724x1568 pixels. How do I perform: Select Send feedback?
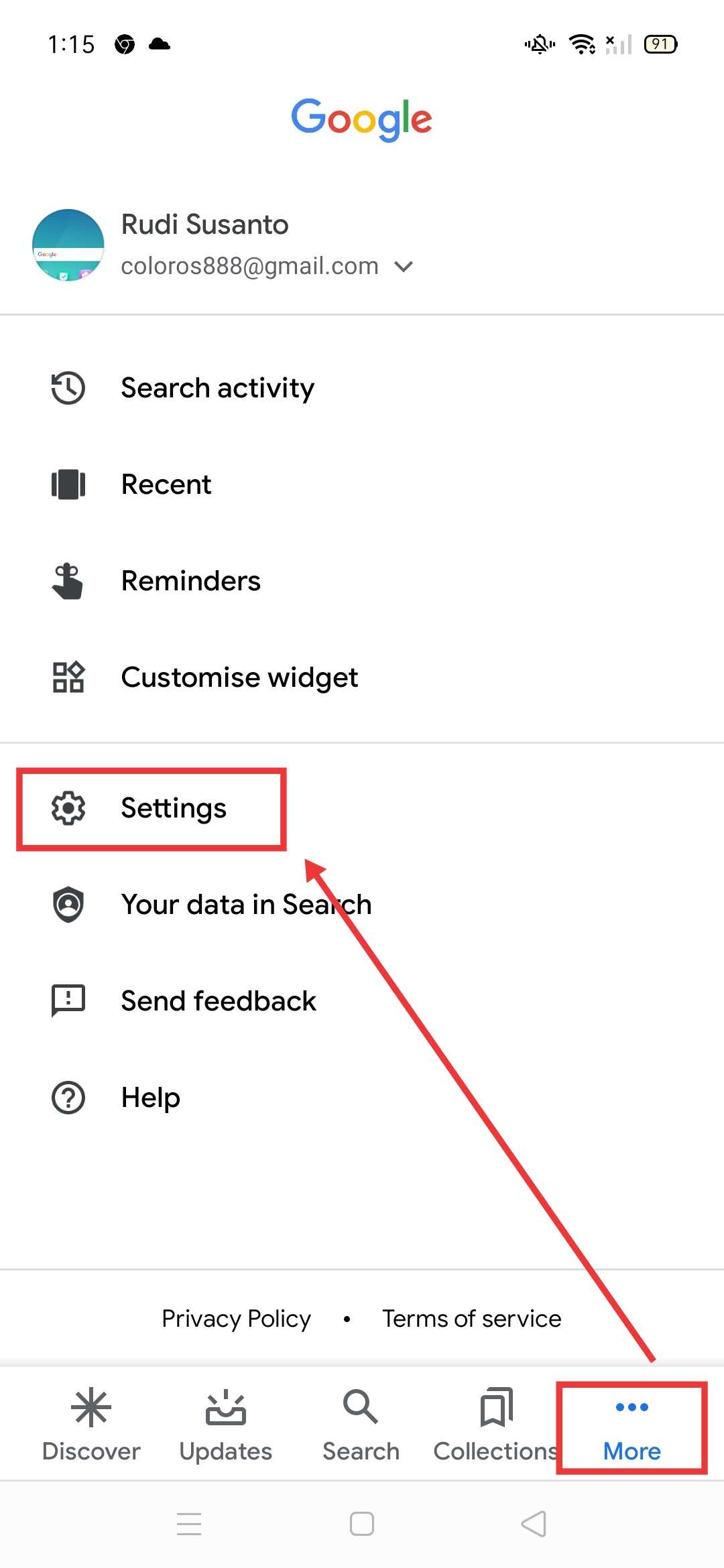click(x=218, y=1001)
